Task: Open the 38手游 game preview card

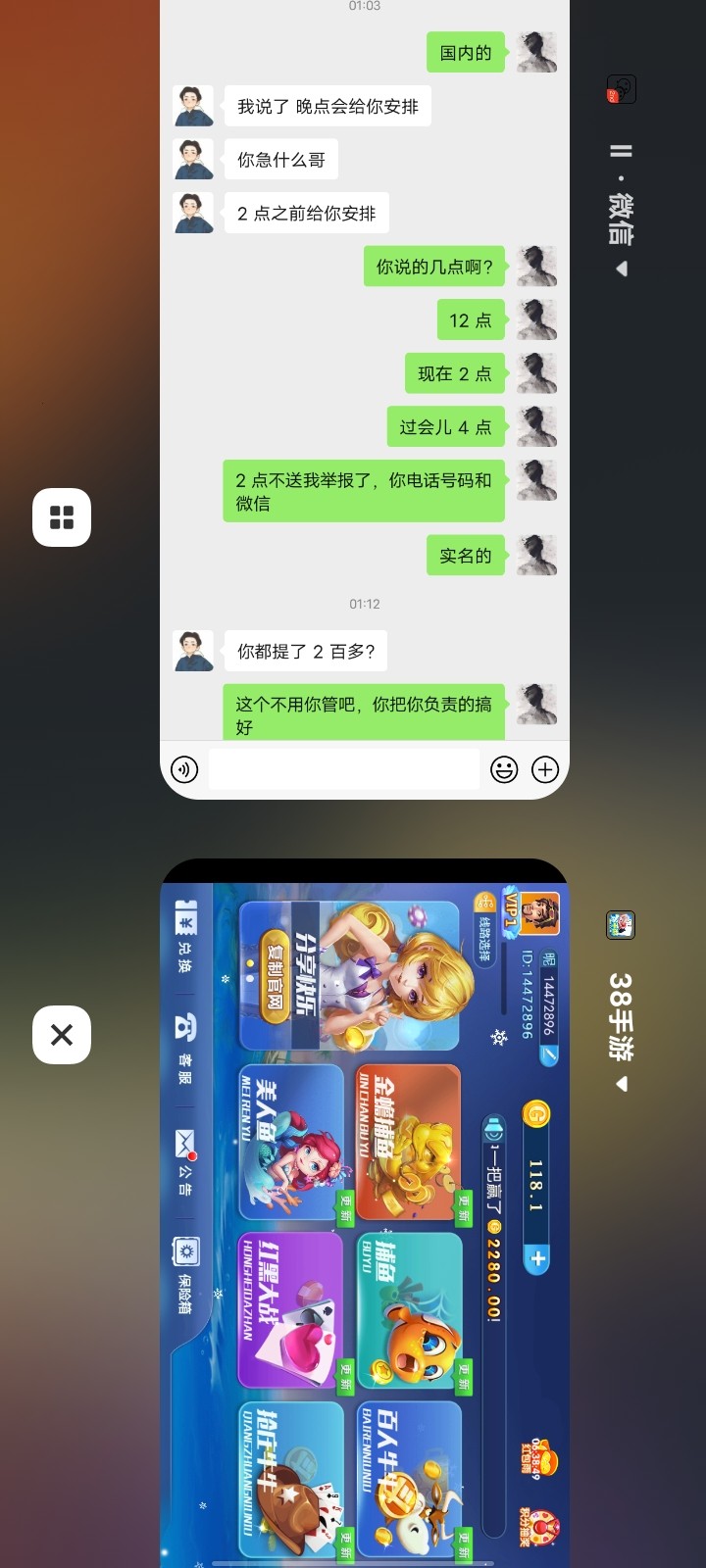Action: click(x=364, y=1215)
